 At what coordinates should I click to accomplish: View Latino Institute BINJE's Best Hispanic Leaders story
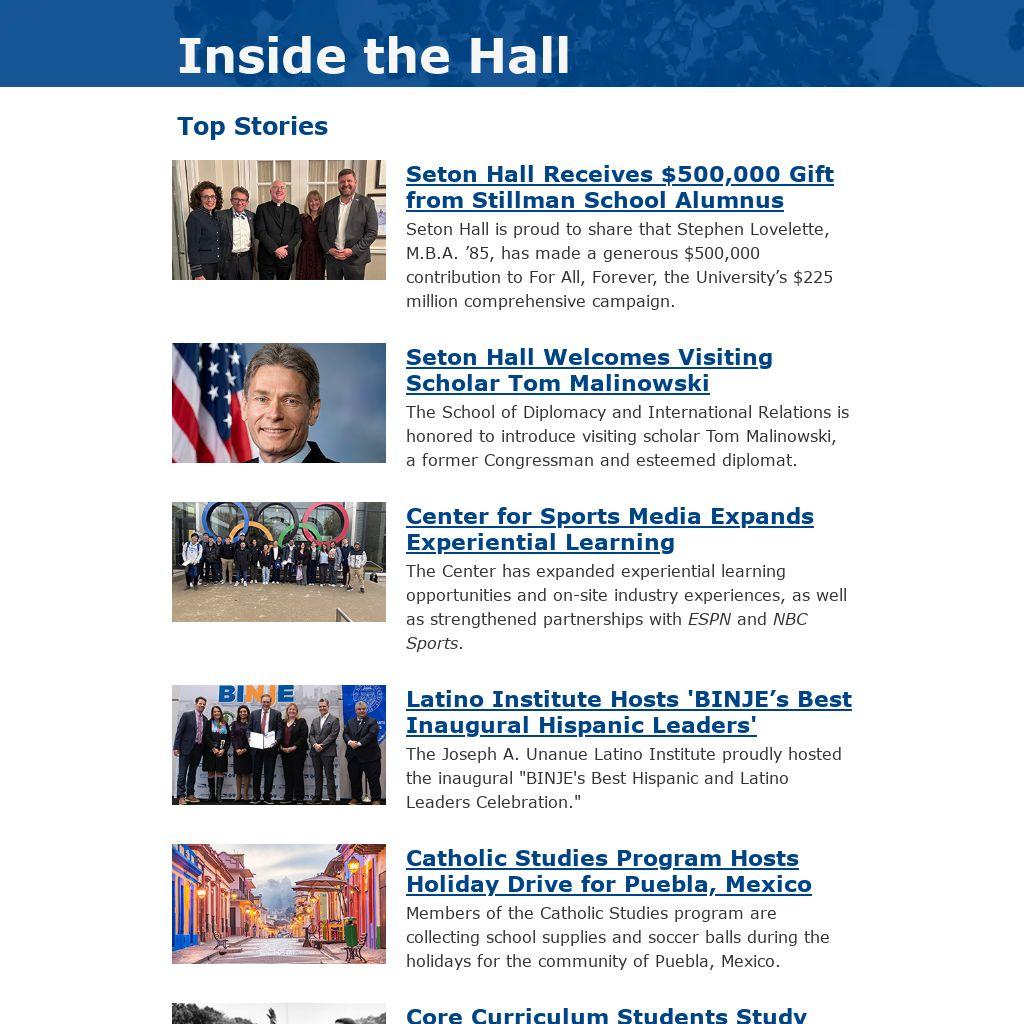click(628, 712)
